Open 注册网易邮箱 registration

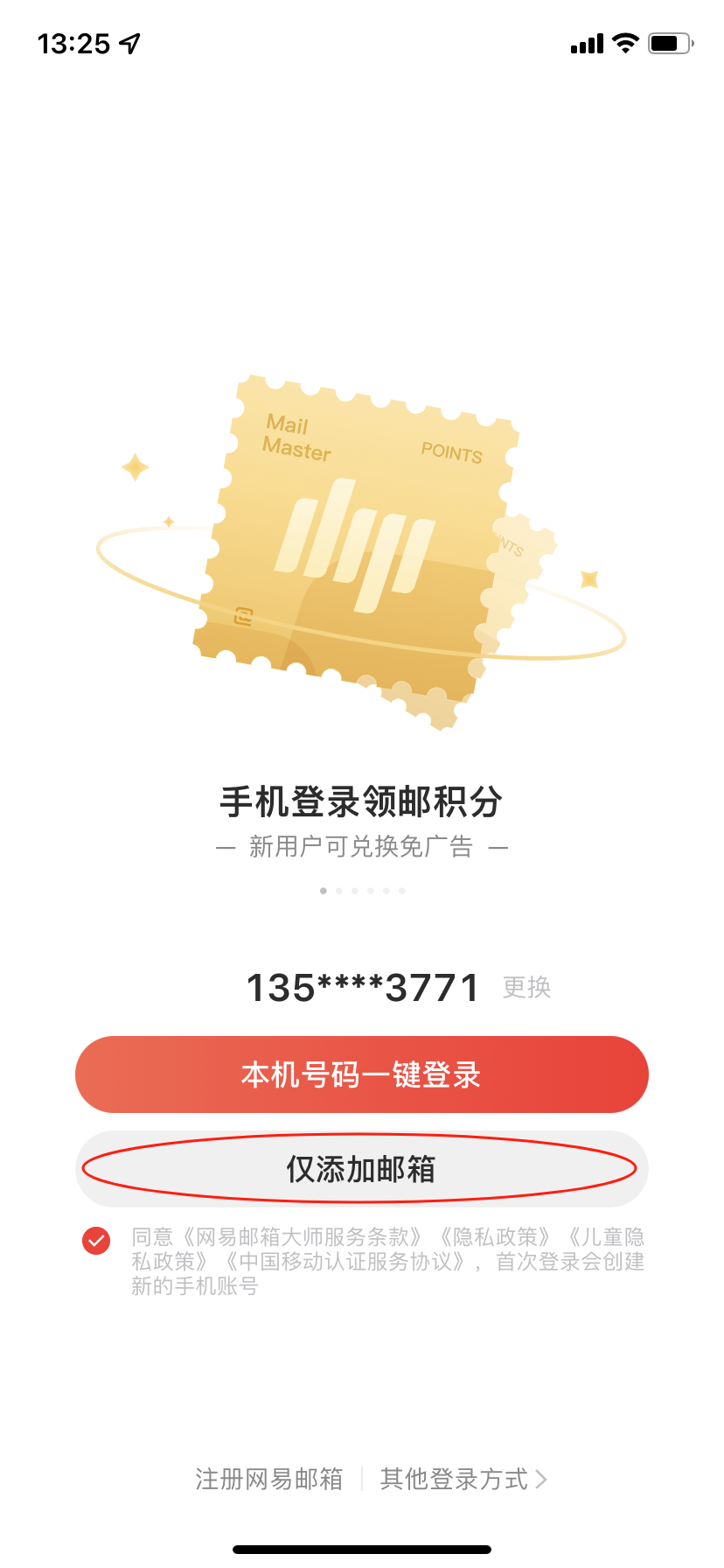268,1479
